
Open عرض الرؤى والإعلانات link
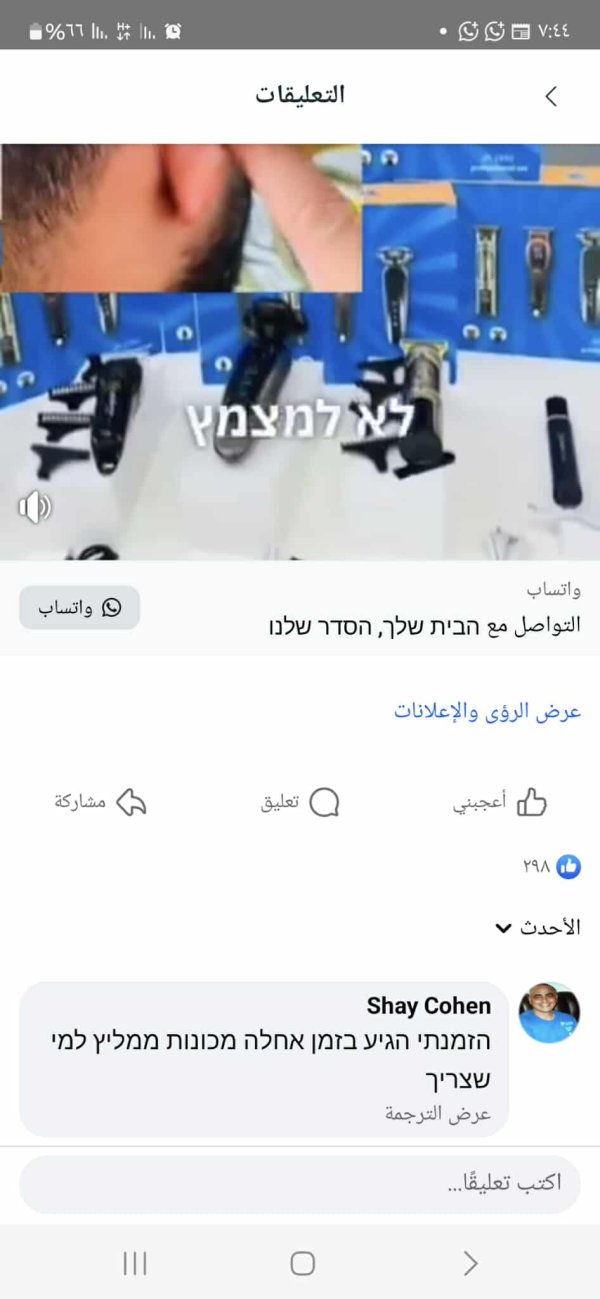click(487, 712)
